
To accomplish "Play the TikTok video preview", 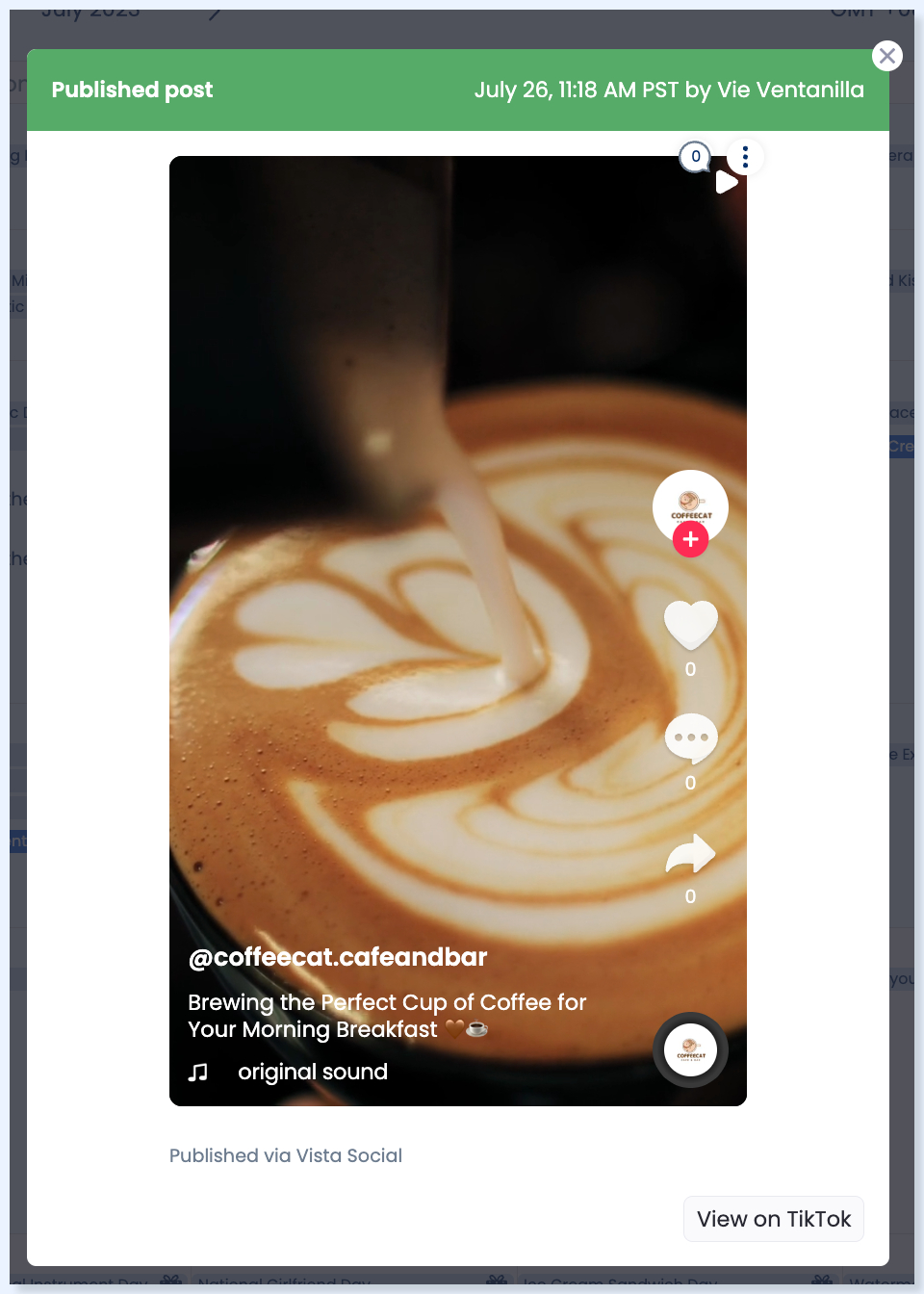I will click(x=727, y=183).
